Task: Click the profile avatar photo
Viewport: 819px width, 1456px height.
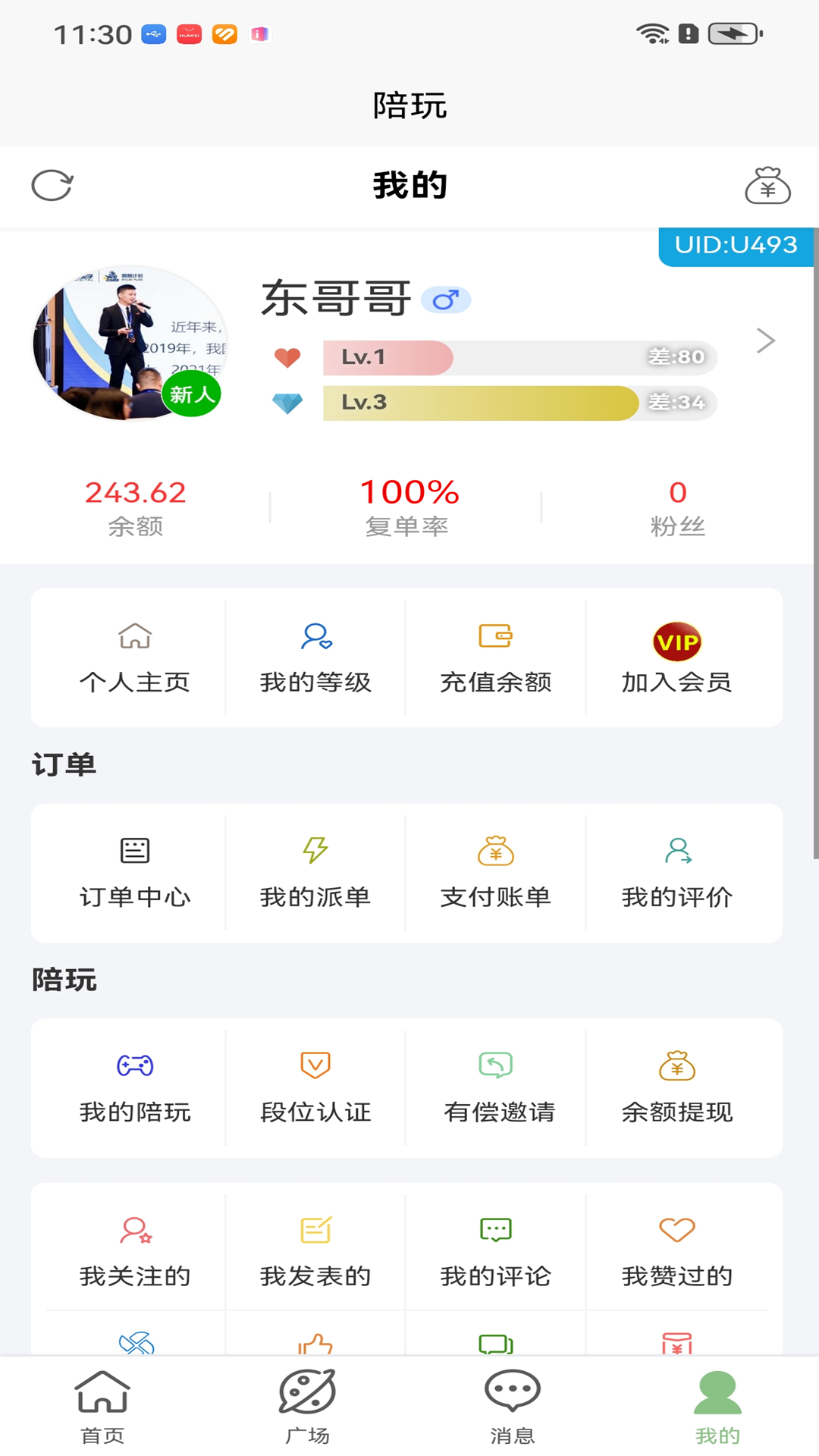Action: coord(127,341)
